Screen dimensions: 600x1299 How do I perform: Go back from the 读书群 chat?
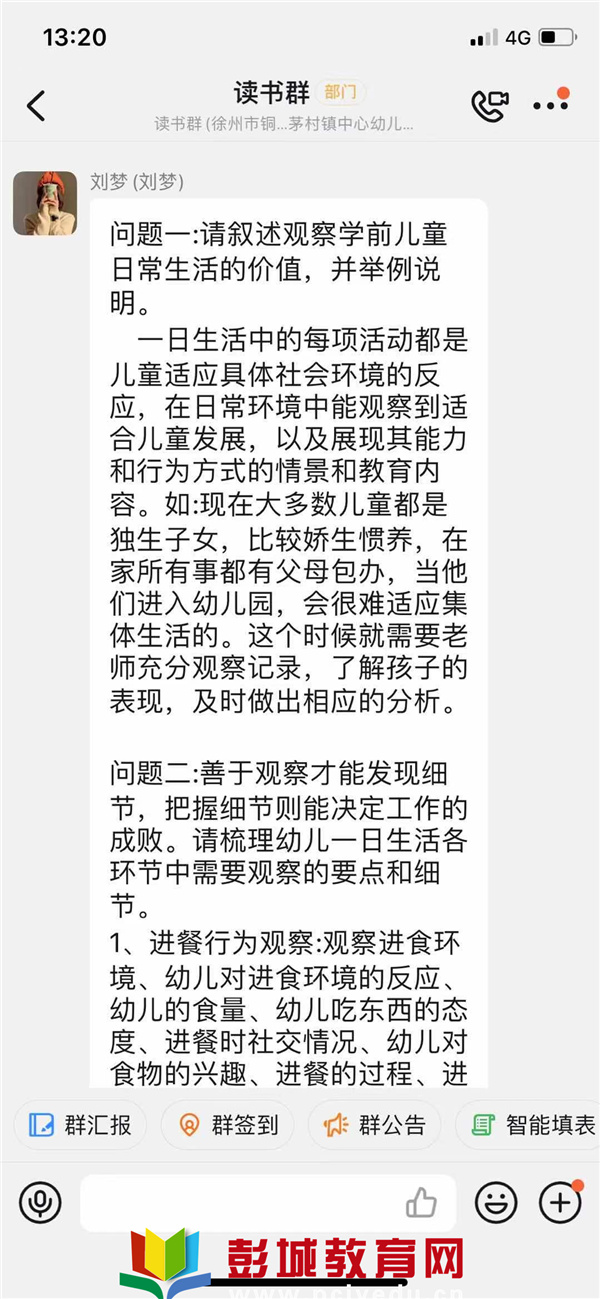(x=36, y=105)
